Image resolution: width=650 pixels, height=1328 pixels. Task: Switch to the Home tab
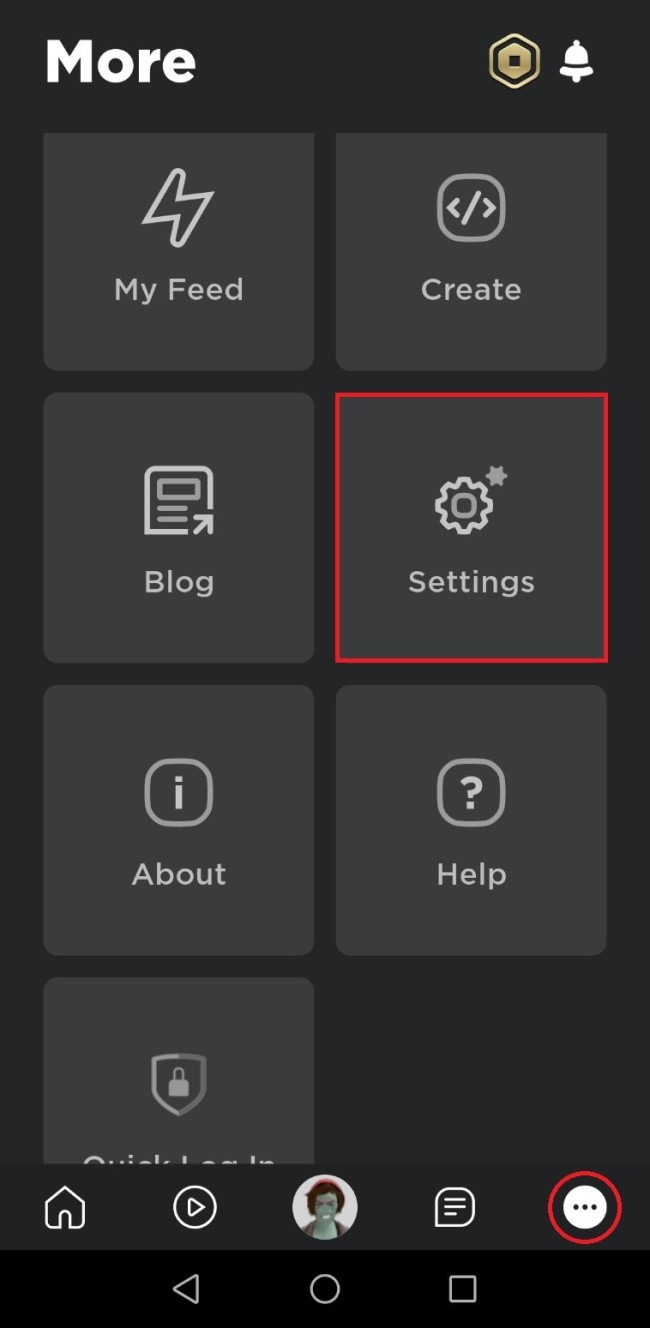pos(65,1208)
